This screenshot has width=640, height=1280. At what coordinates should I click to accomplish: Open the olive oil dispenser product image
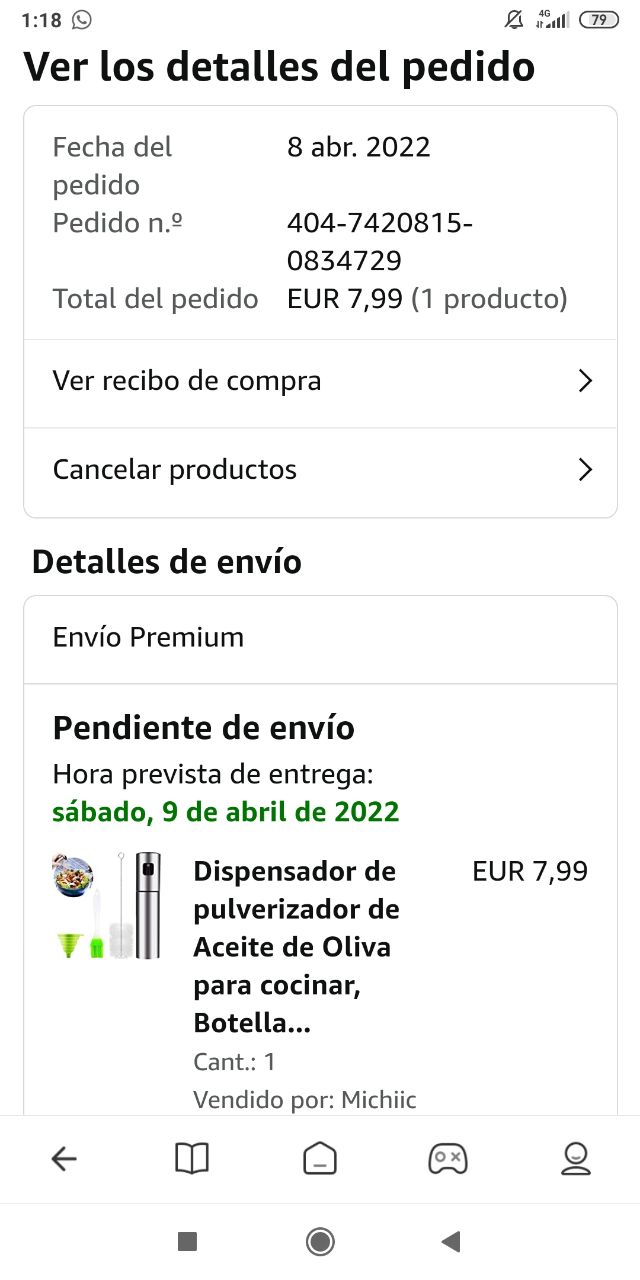coord(106,906)
